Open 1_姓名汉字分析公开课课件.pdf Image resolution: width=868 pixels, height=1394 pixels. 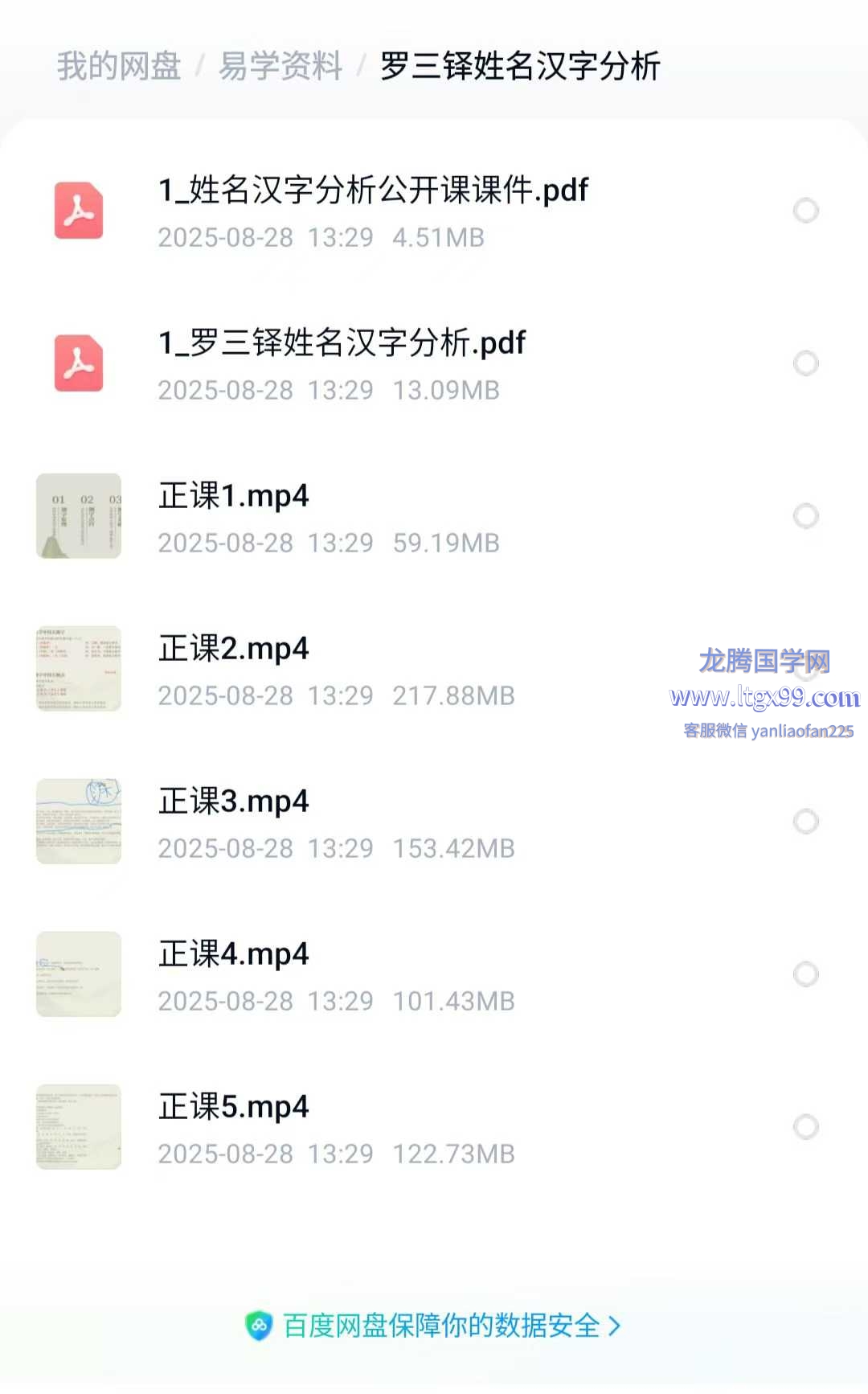click(x=434, y=211)
